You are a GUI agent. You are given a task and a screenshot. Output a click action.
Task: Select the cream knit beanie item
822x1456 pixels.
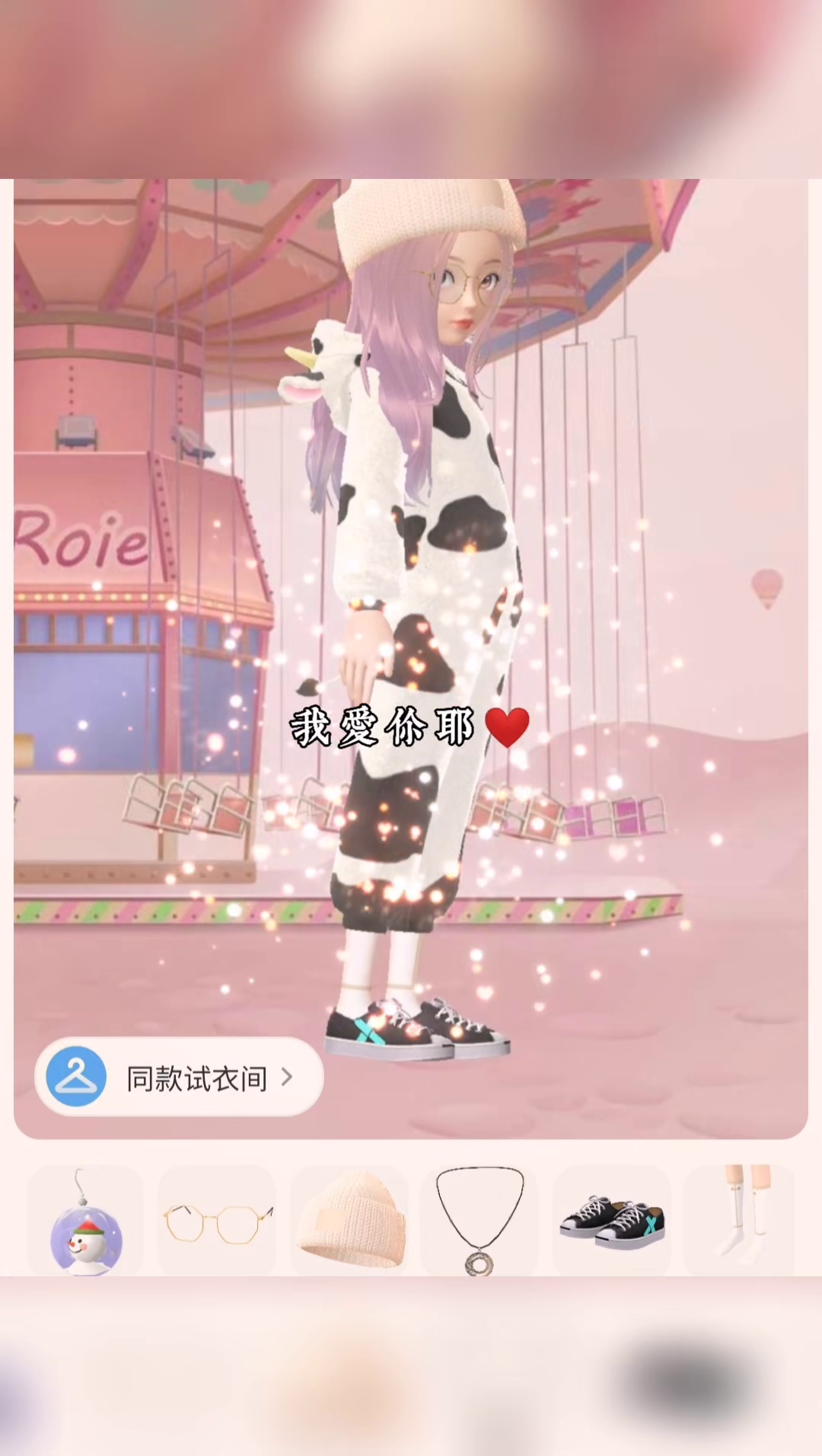349,1221
